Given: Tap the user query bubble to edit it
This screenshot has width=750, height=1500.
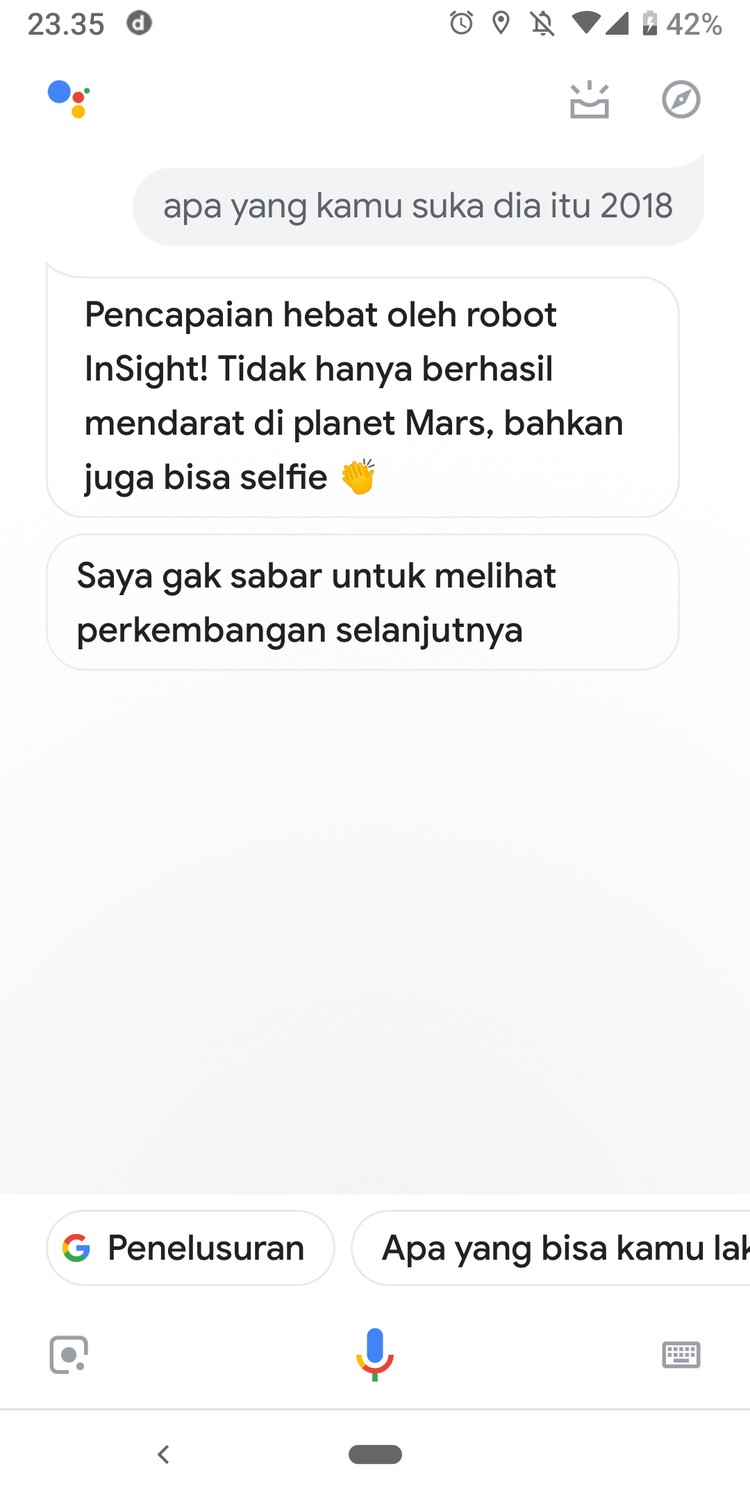Looking at the screenshot, I should 418,206.
